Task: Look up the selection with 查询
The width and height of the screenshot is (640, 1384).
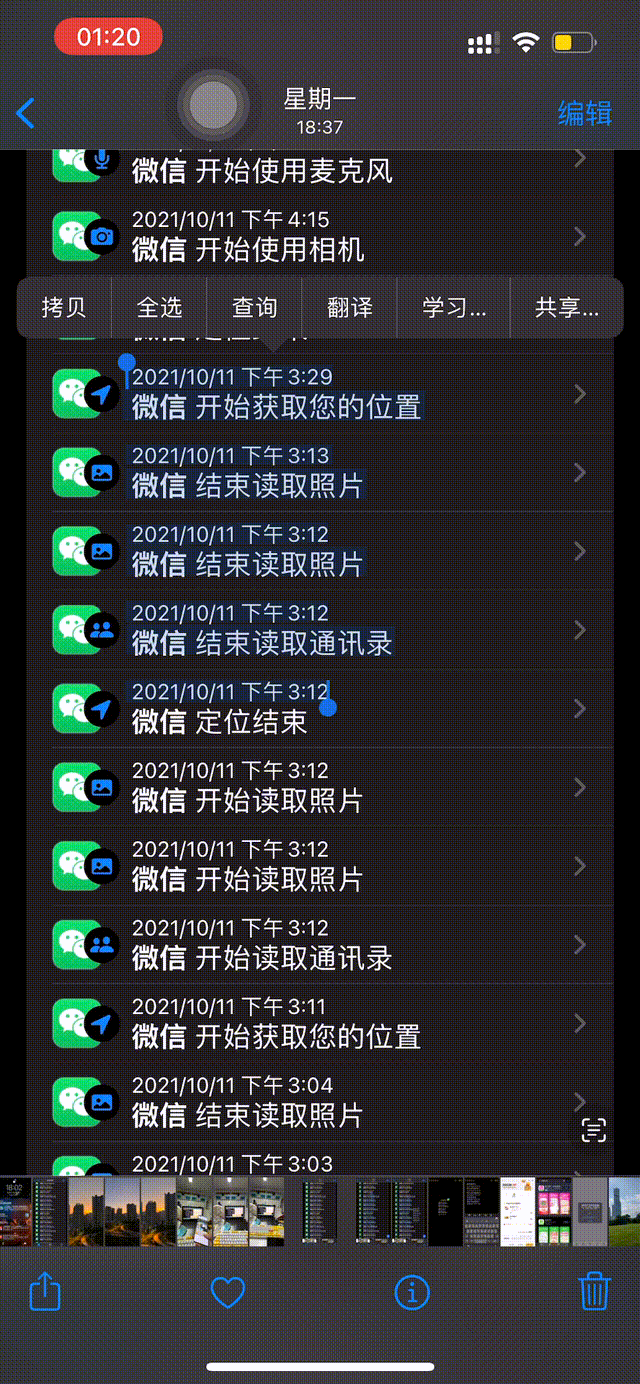Action: click(254, 307)
